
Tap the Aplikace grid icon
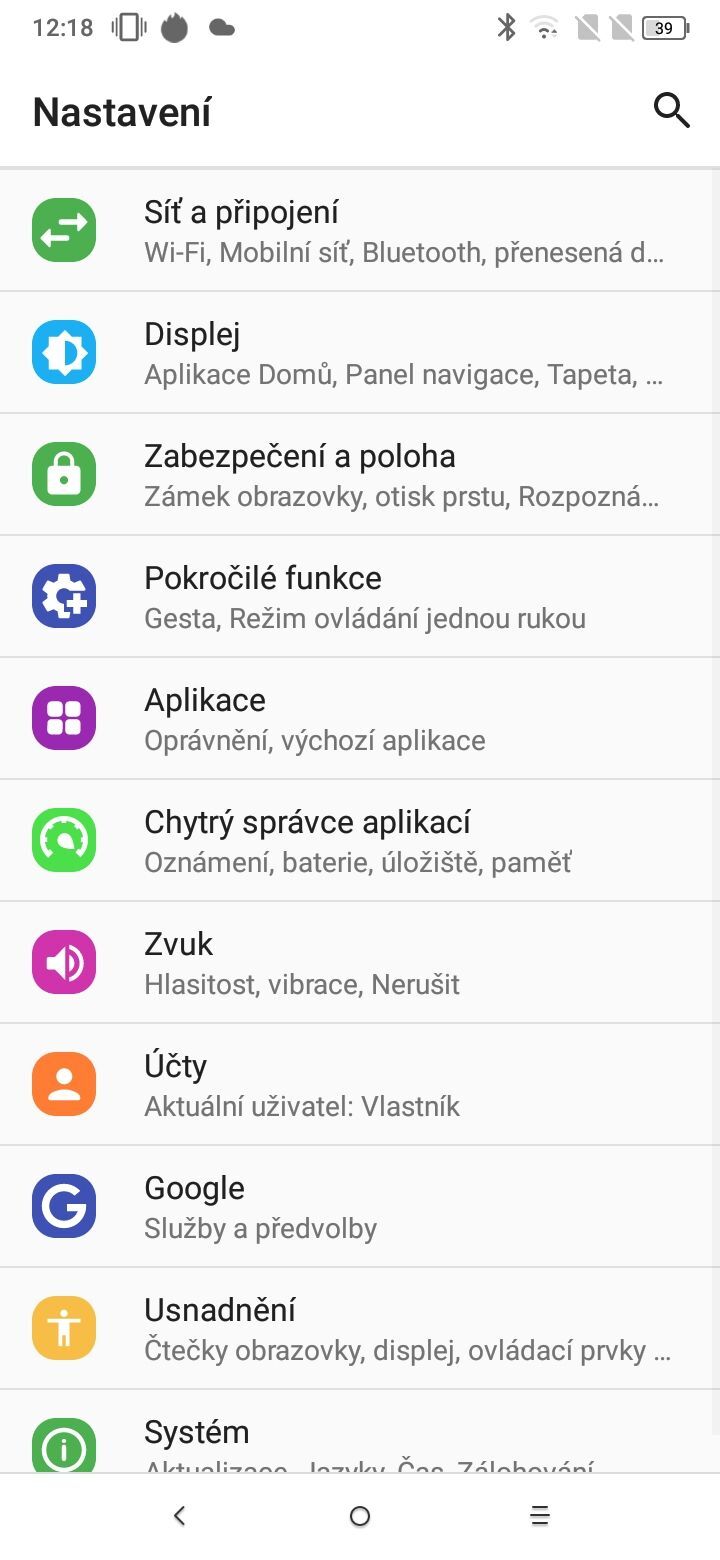coord(64,717)
